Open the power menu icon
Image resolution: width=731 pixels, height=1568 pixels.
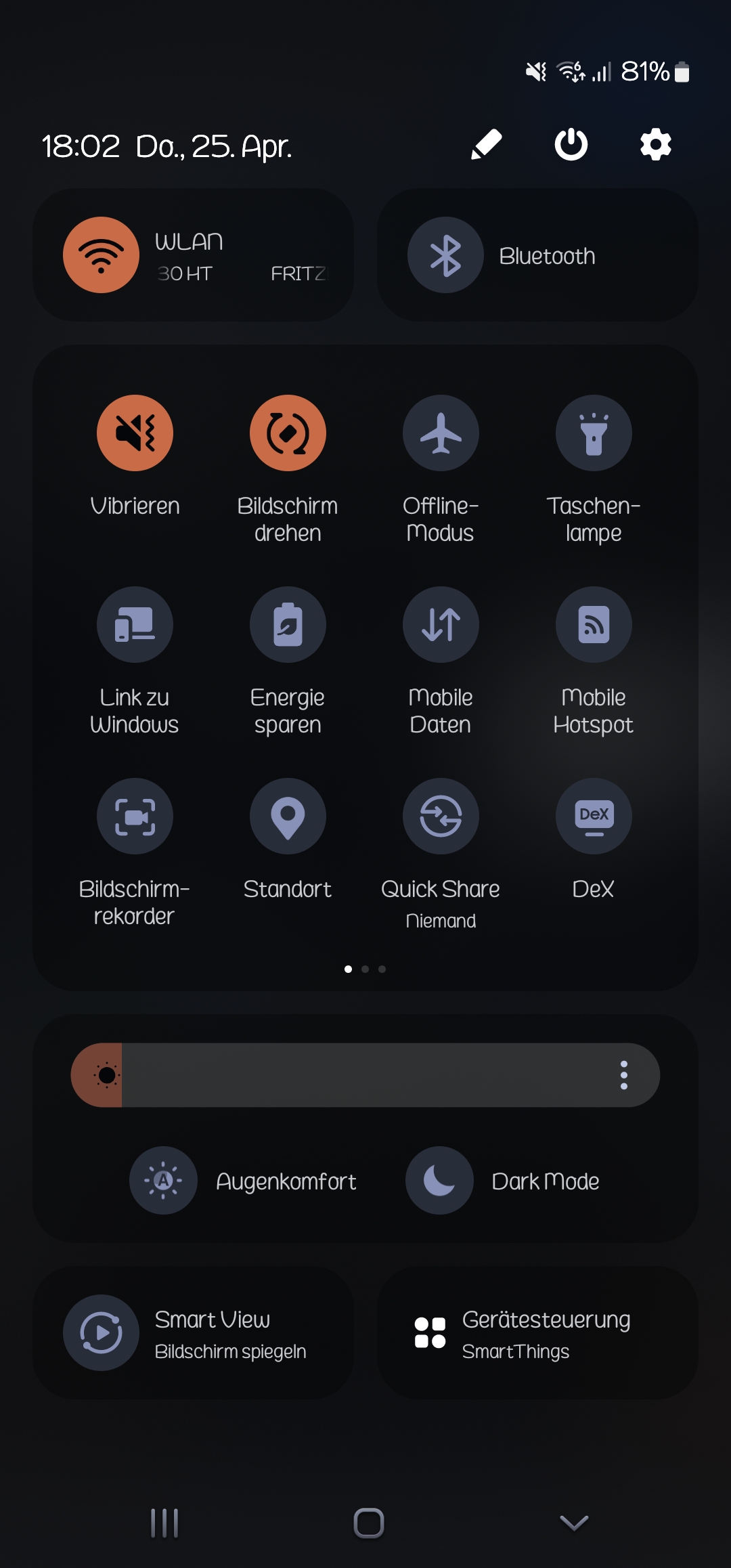[571, 144]
